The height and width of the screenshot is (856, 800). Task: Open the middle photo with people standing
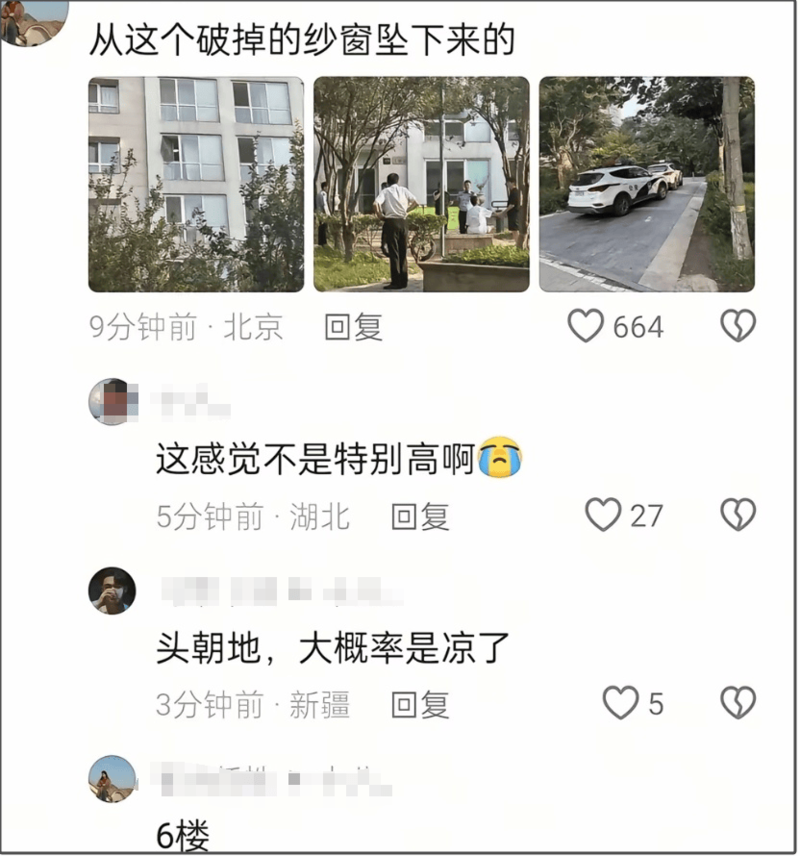click(x=421, y=185)
